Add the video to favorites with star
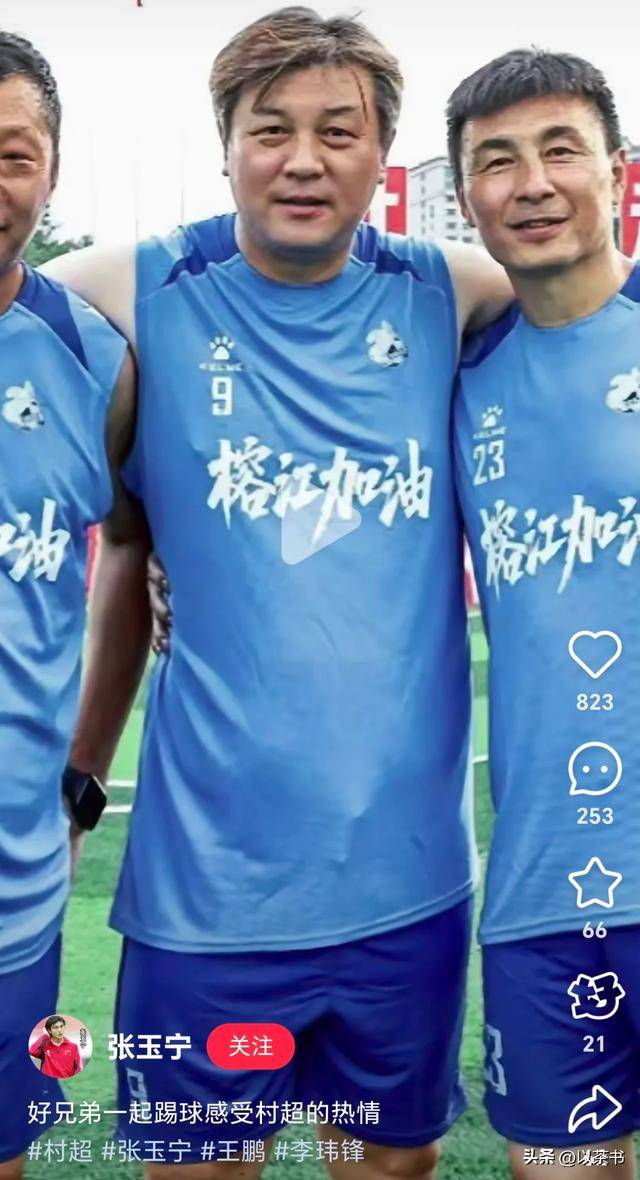 click(594, 883)
